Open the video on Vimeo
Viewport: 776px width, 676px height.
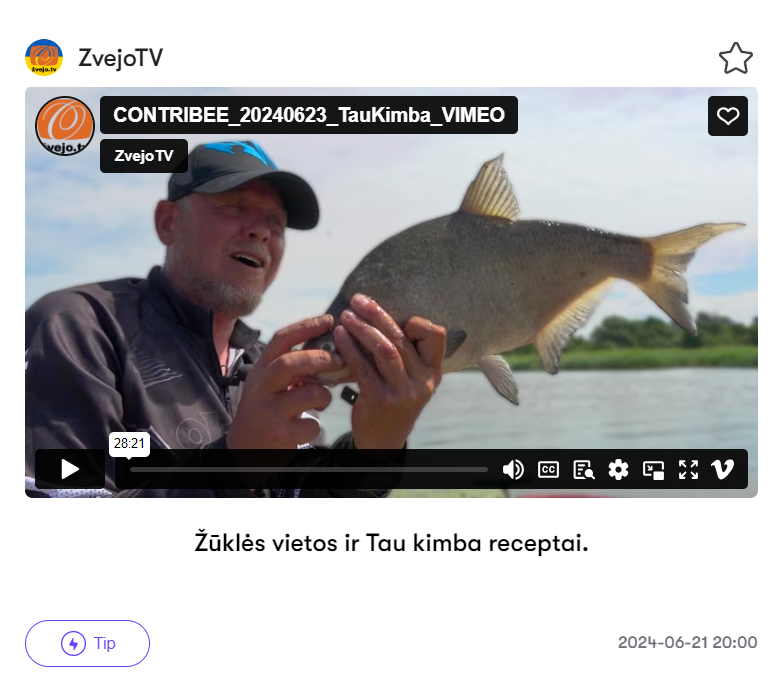click(x=723, y=469)
